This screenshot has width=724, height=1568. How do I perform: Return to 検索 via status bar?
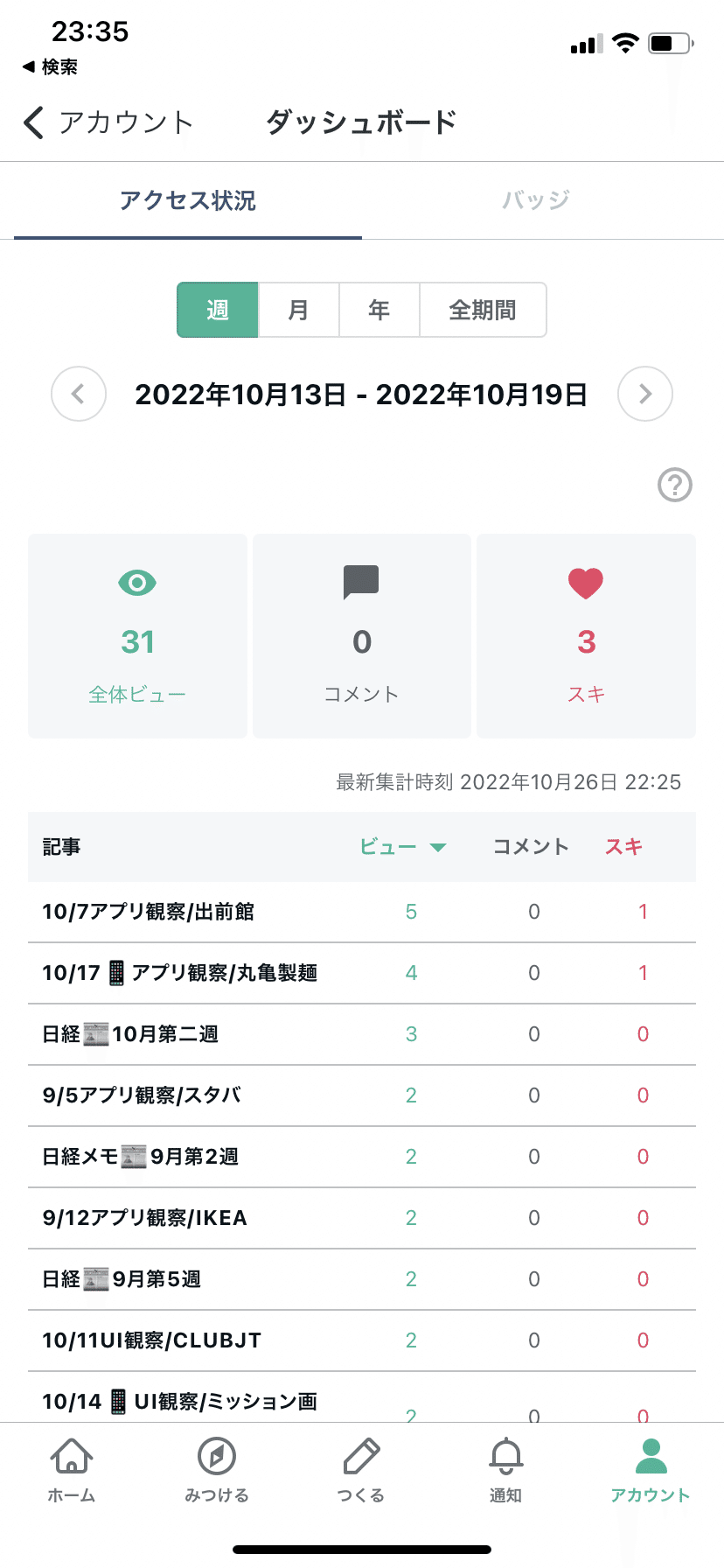(x=50, y=66)
